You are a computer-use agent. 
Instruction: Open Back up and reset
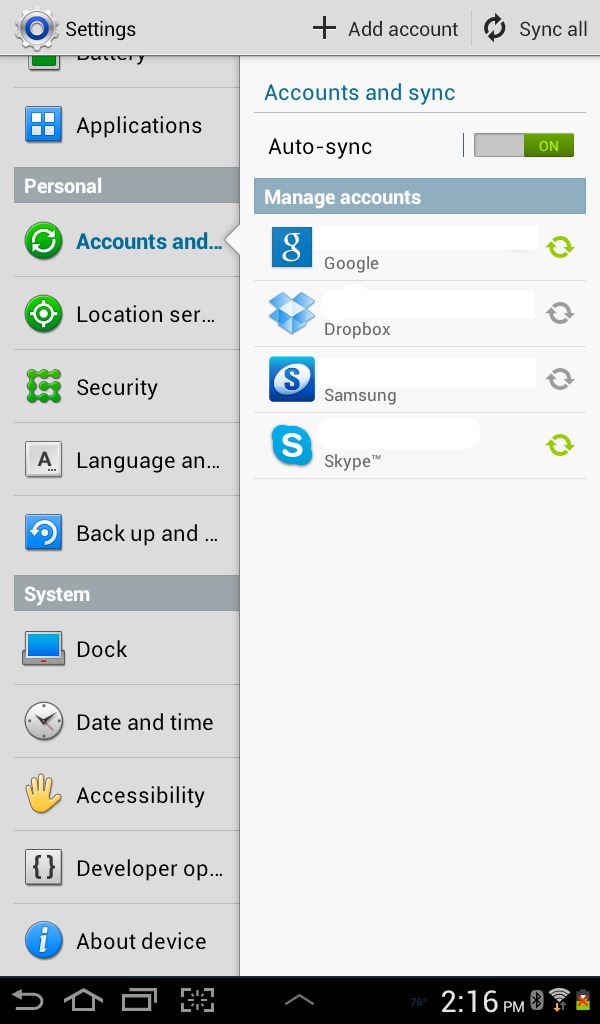click(x=127, y=533)
